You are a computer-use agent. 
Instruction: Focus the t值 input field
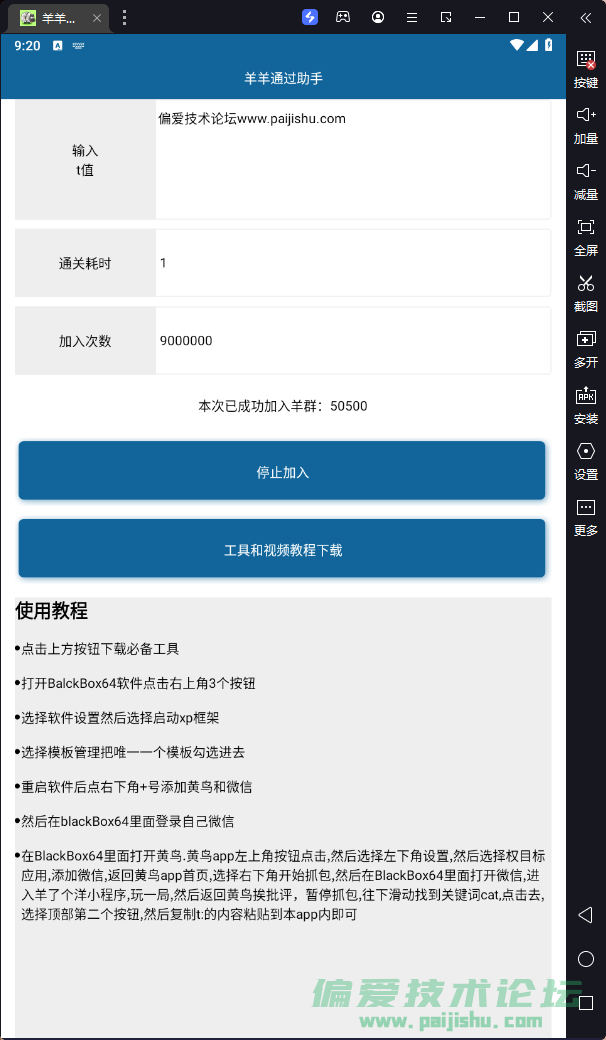coord(352,159)
